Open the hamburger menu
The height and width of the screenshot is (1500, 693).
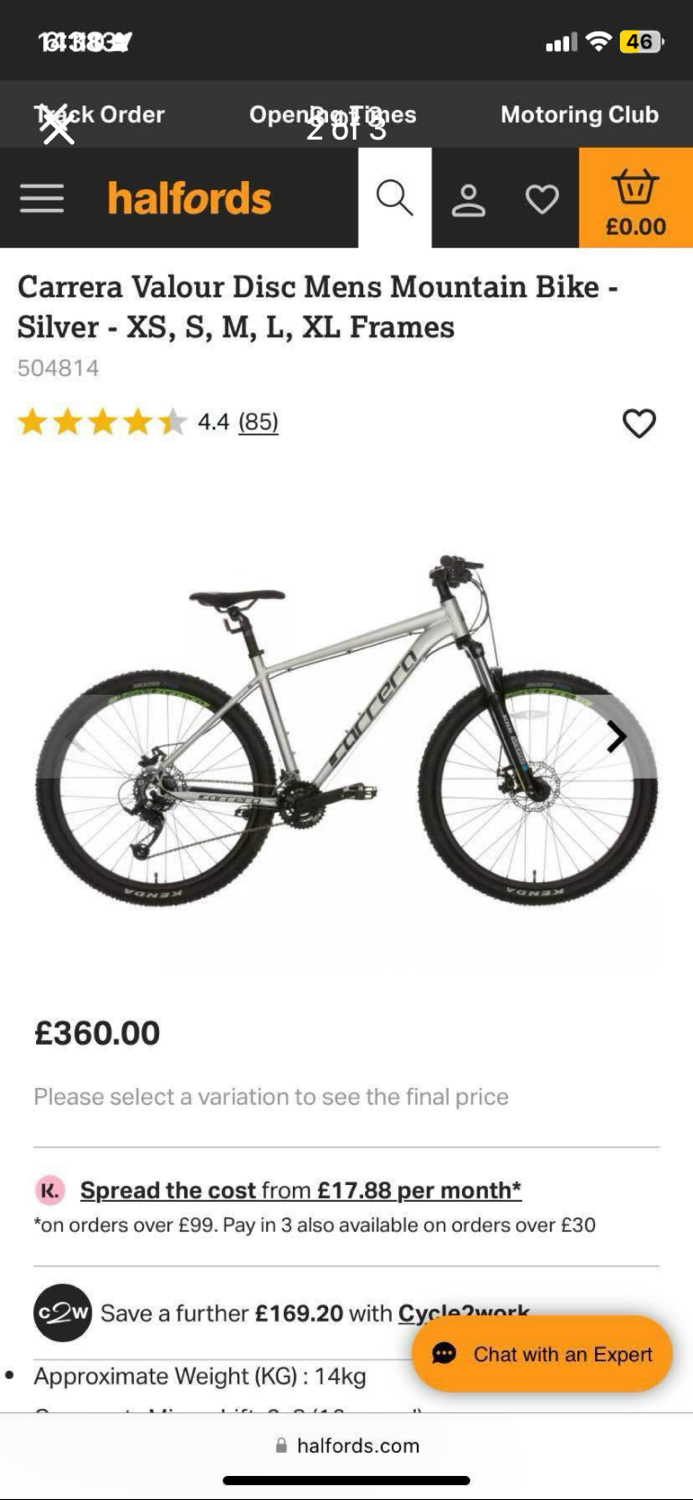[42, 198]
